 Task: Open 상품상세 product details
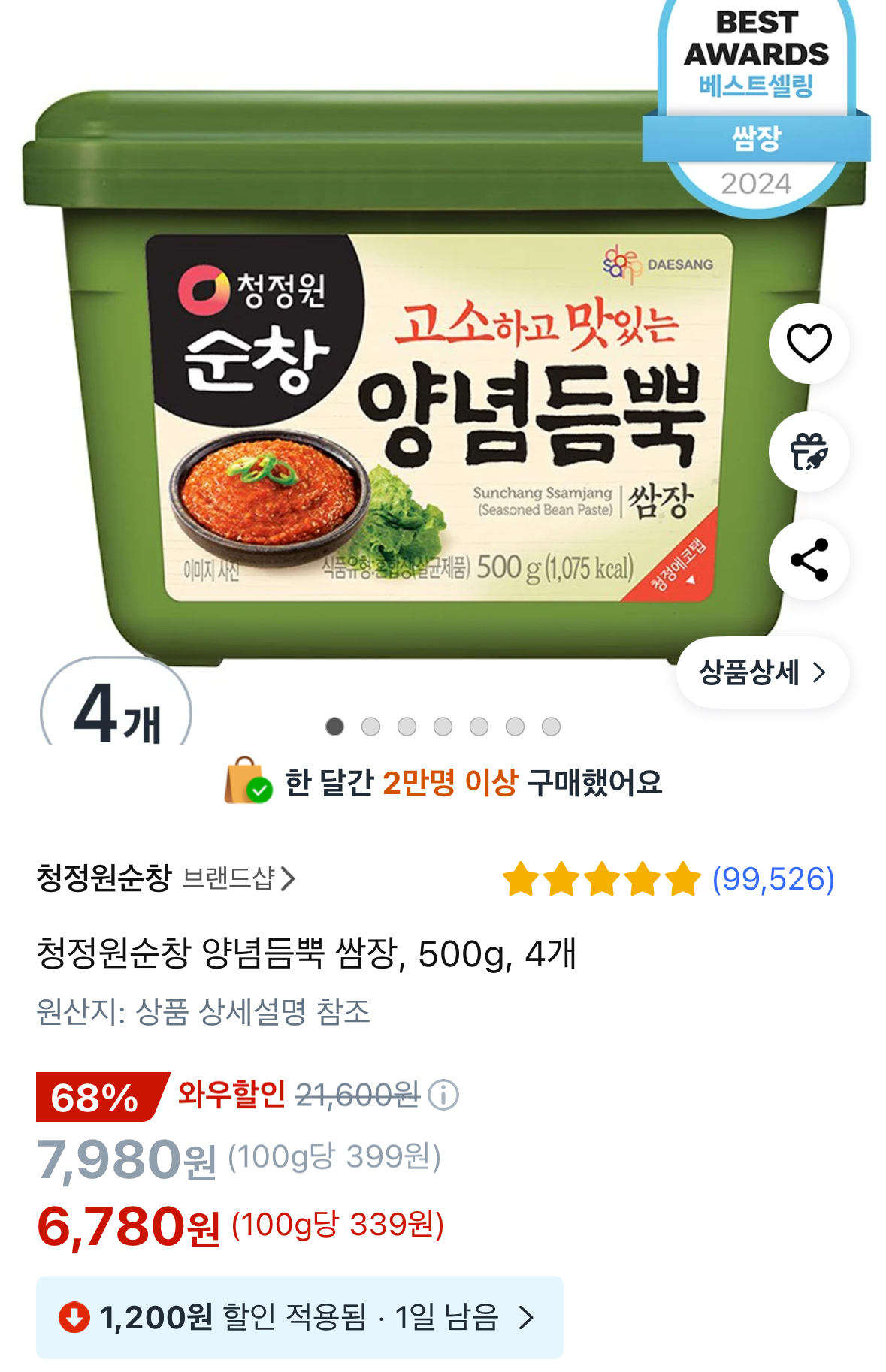[x=762, y=672]
